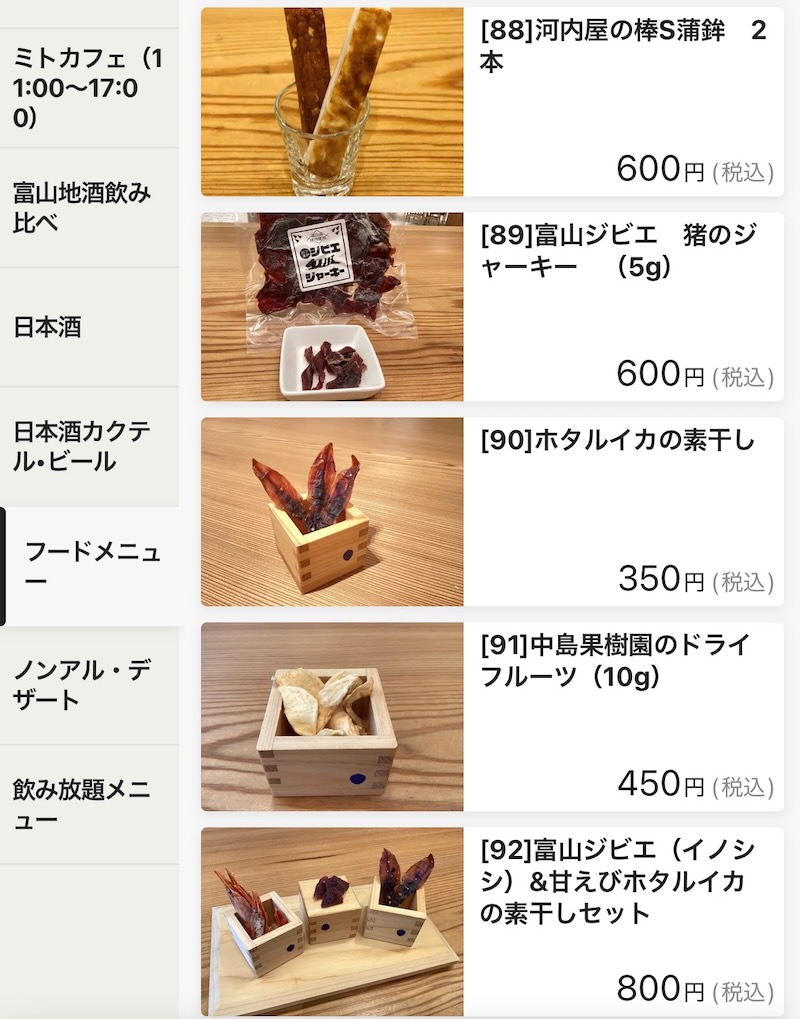The height and width of the screenshot is (1019, 800).
Task: Go to 日本酒カクテル・ビール category
Action: coord(88,446)
